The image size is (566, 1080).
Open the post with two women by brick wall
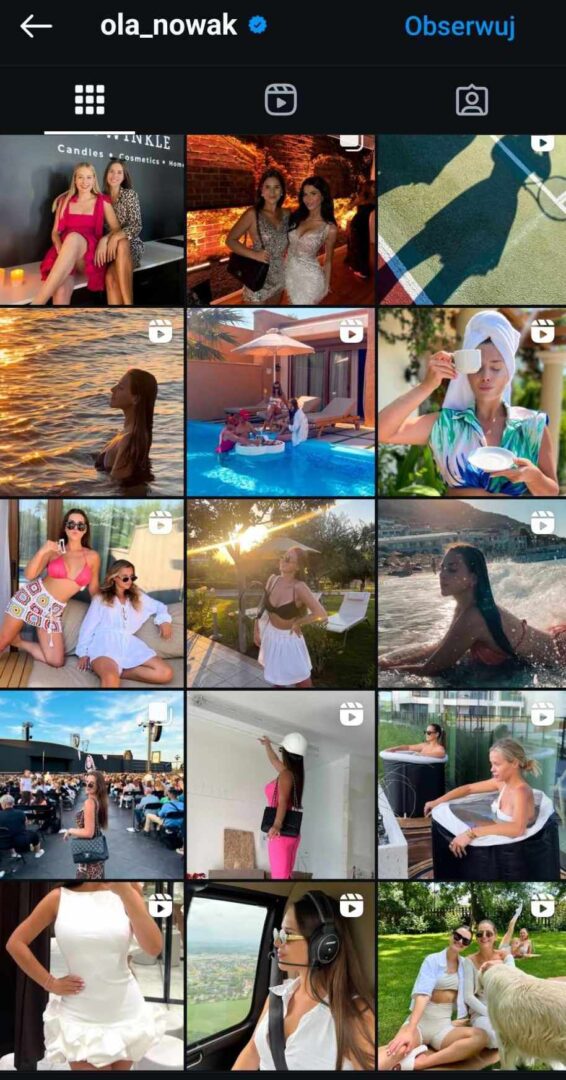(x=281, y=220)
